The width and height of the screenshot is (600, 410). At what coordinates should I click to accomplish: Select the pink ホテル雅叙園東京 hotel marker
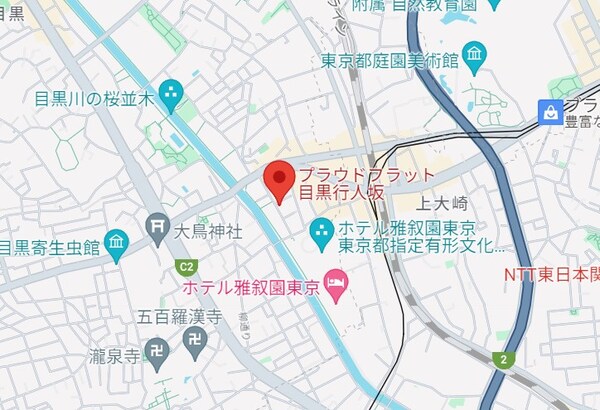336,285
